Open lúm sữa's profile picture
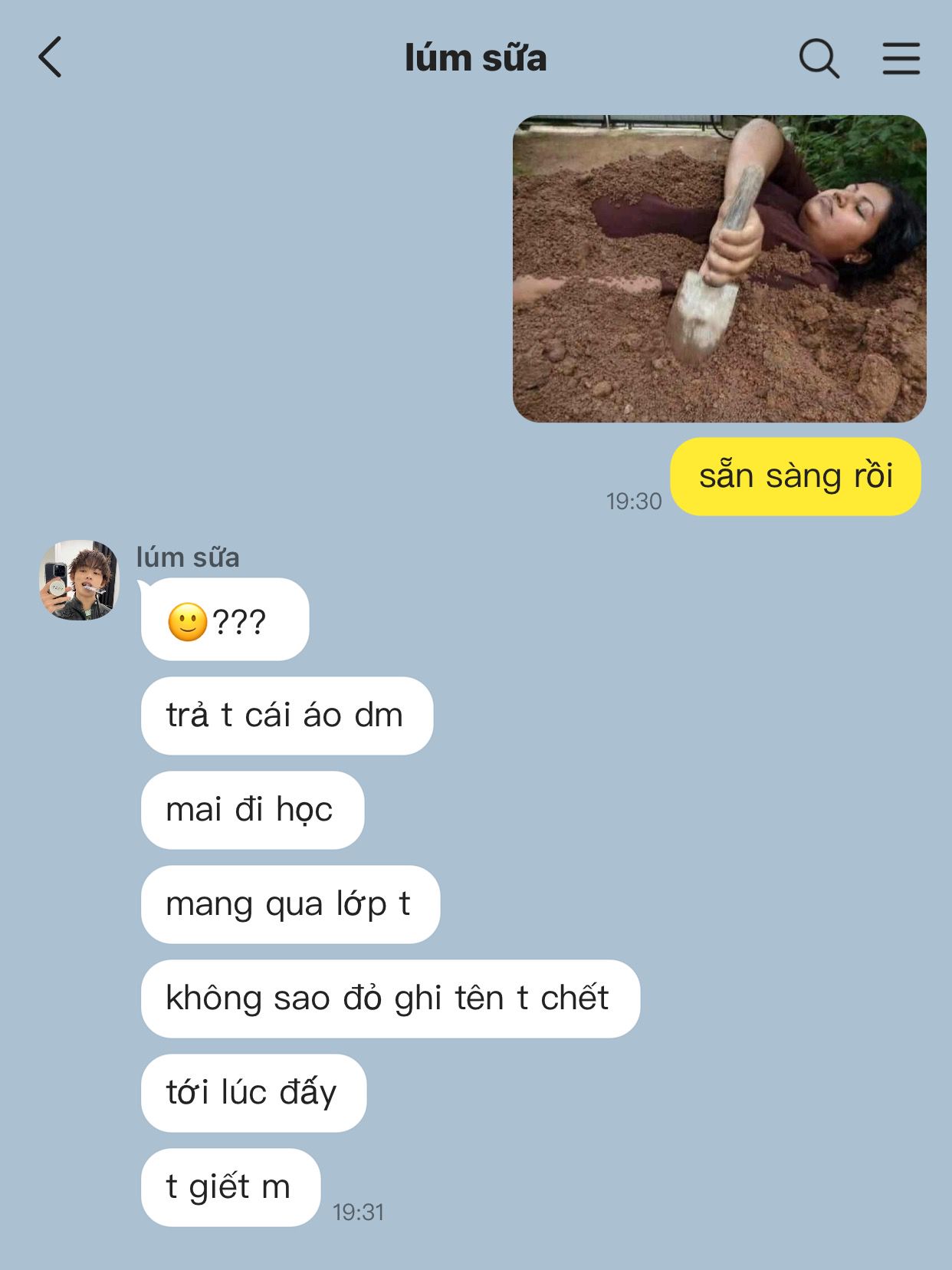The width and height of the screenshot is (952, 1270). pyautogui.click(x=79, y=580)
